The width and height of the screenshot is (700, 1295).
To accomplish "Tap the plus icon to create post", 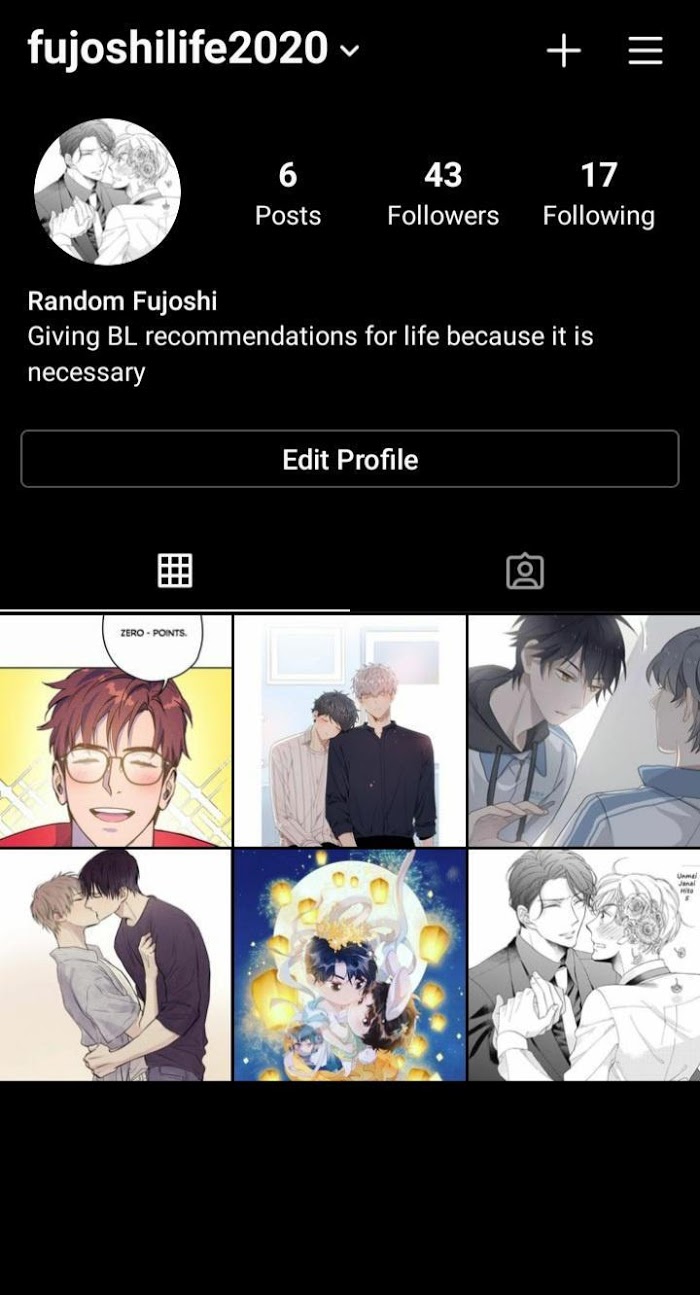I will point(563,50).
